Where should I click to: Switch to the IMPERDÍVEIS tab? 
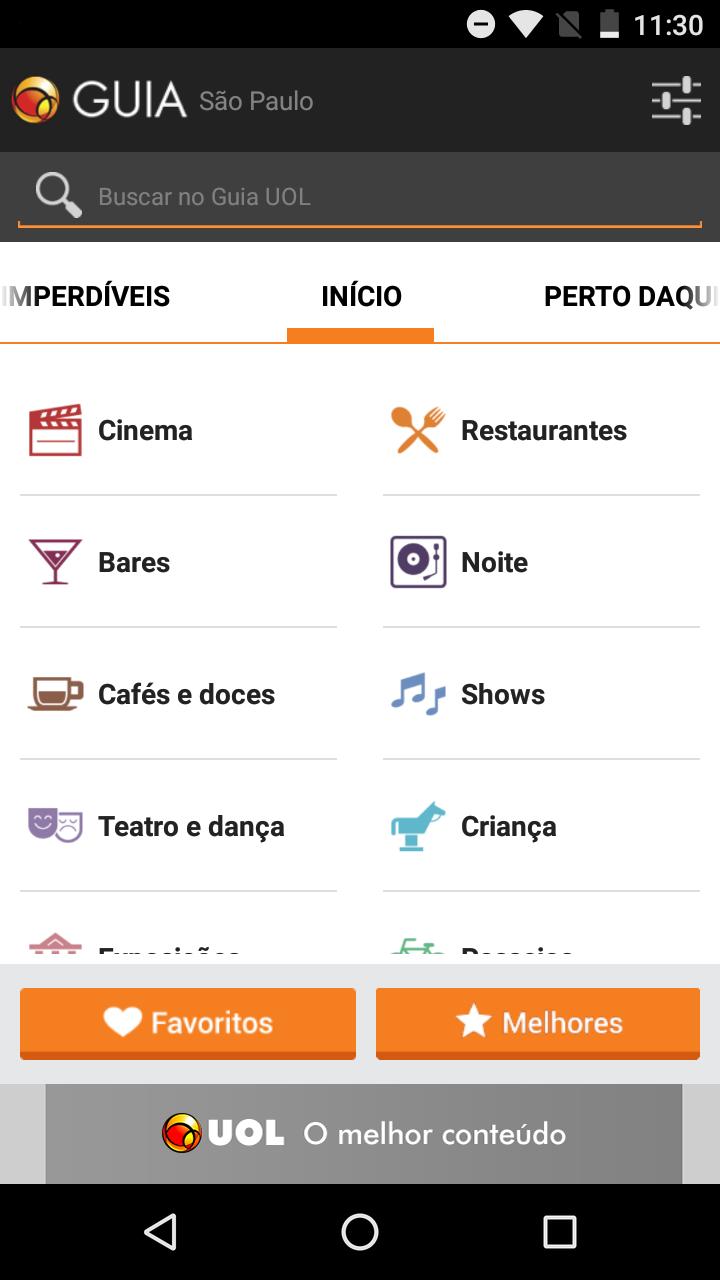85,296
